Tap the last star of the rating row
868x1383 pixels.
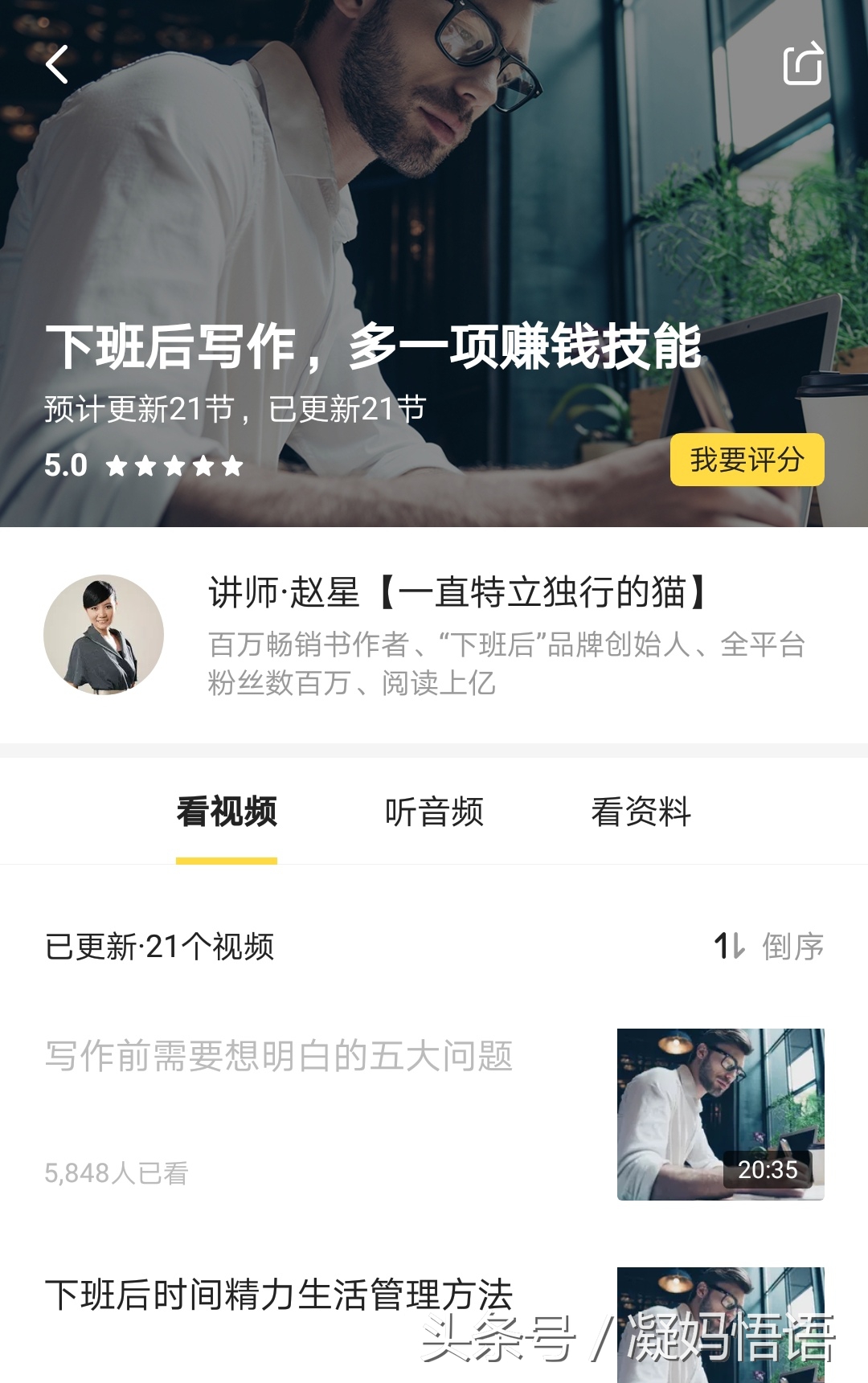tap(232, 467)
